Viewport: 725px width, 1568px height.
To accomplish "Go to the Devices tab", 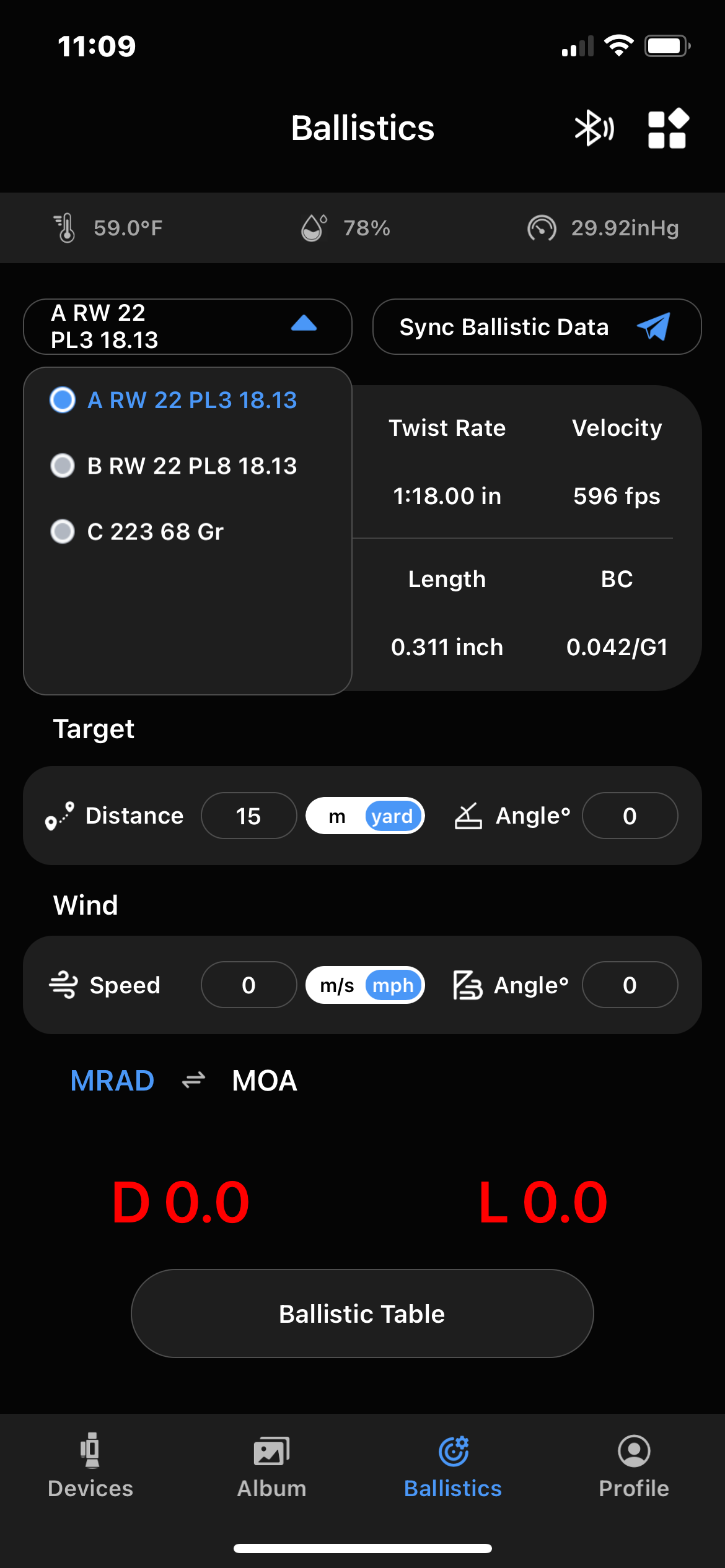I will 90,1465.
